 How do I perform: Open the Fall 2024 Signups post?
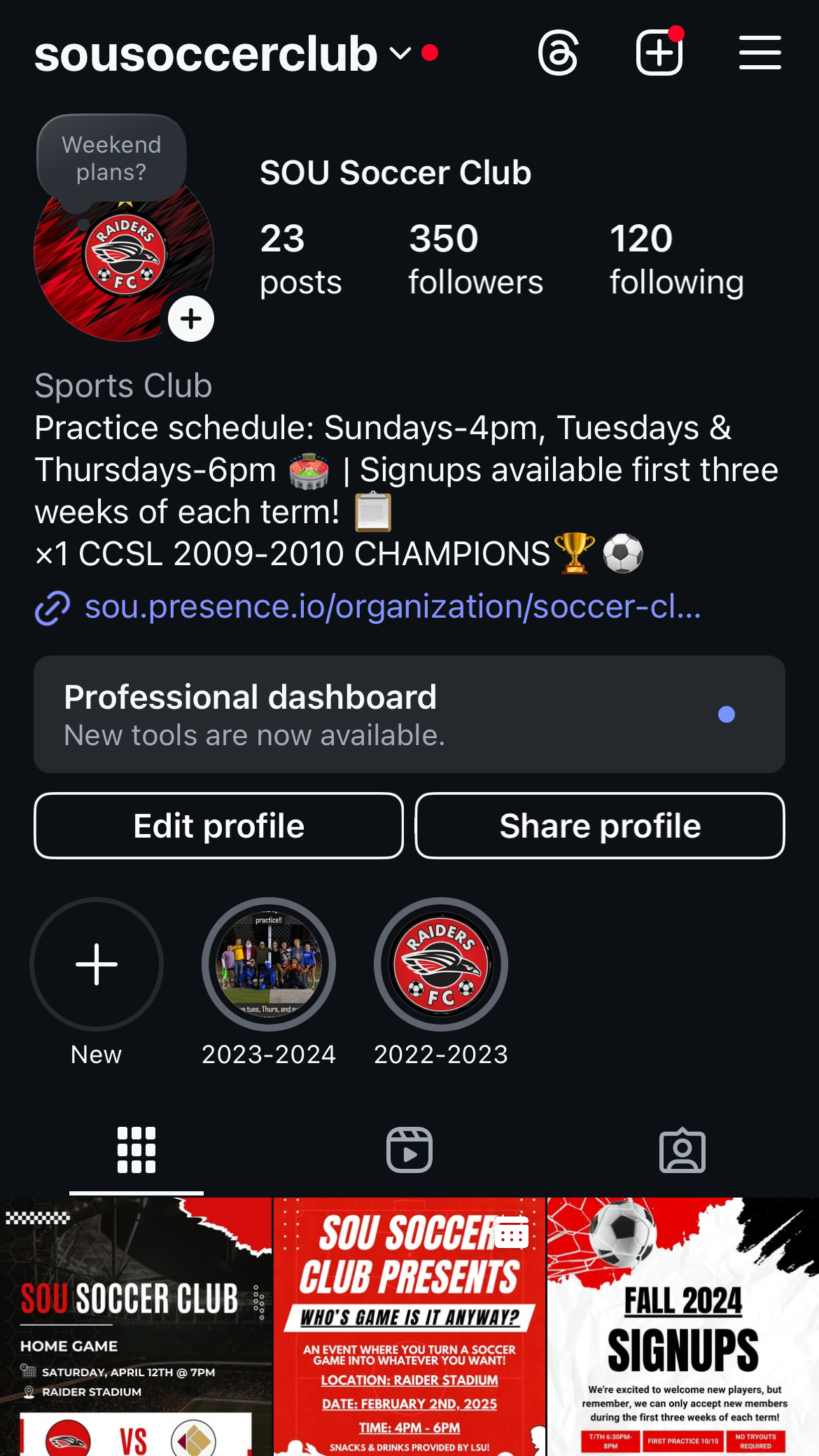[683, 1327]
